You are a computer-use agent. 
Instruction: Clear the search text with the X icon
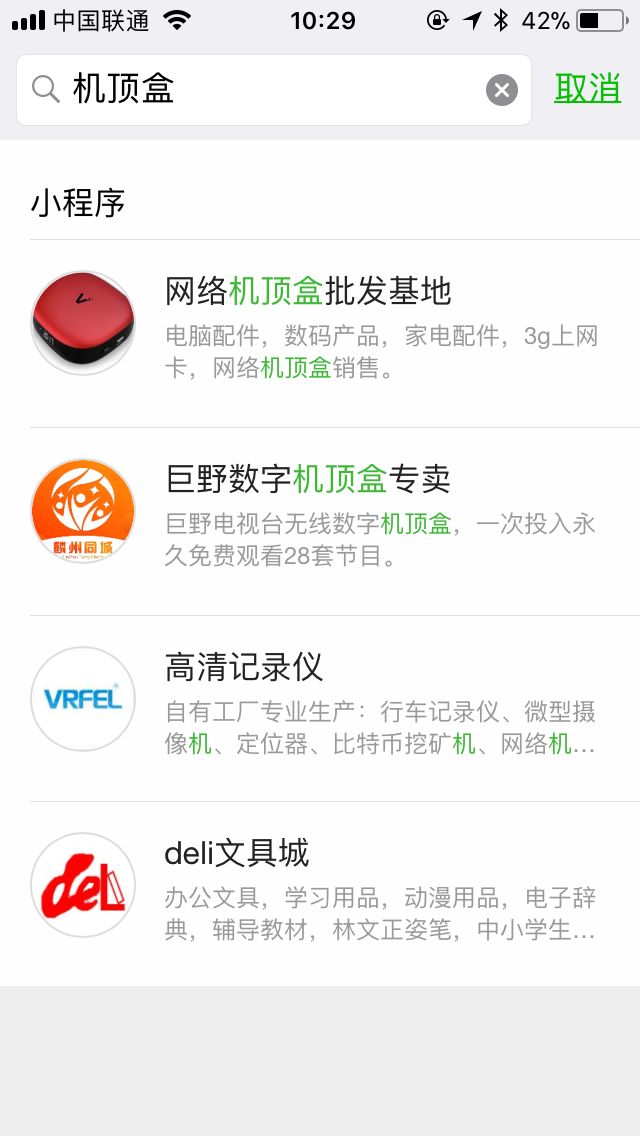click(502, 90)
